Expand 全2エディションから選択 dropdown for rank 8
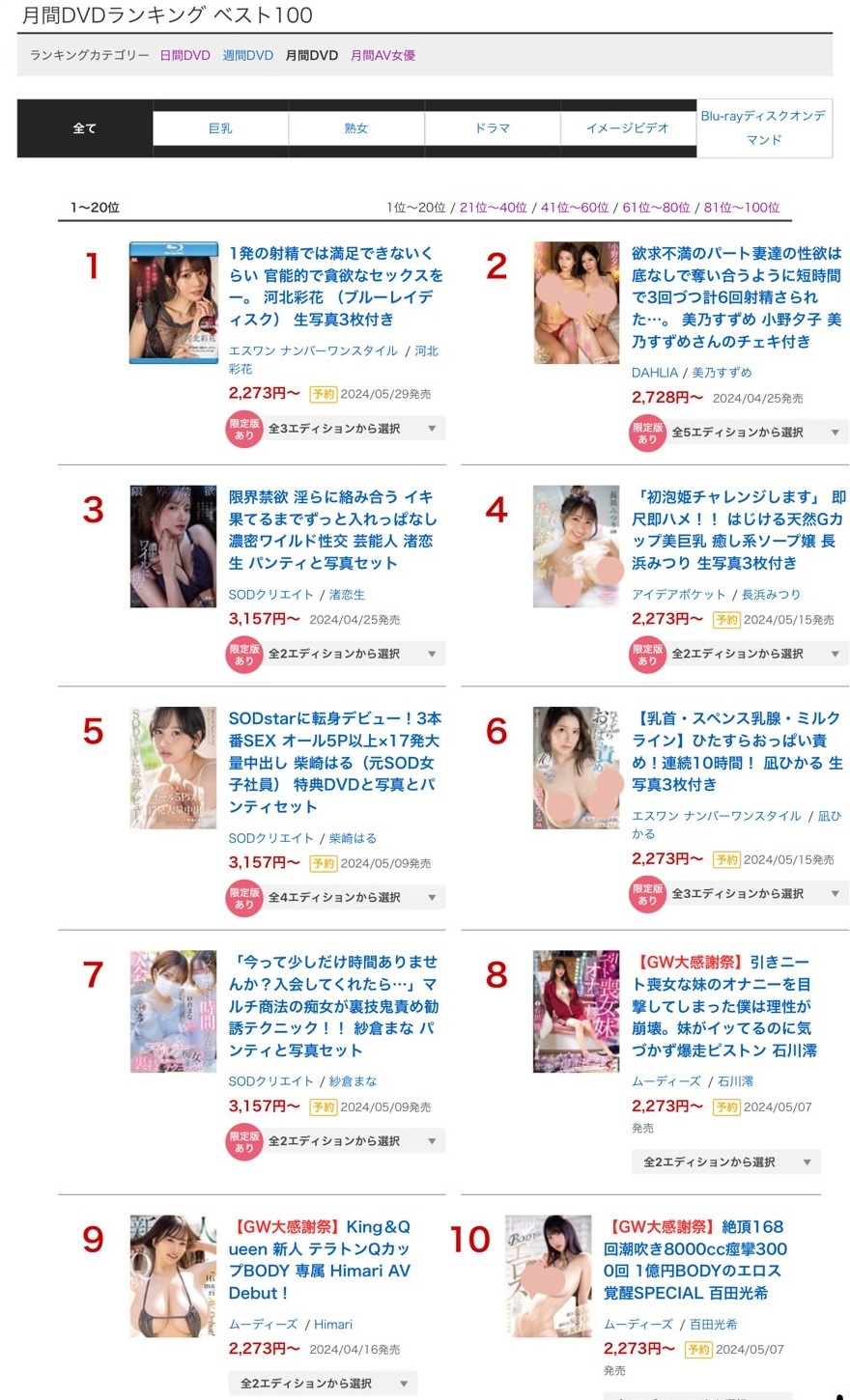This screenshot has width=850, height=1400. (726, 1162)
